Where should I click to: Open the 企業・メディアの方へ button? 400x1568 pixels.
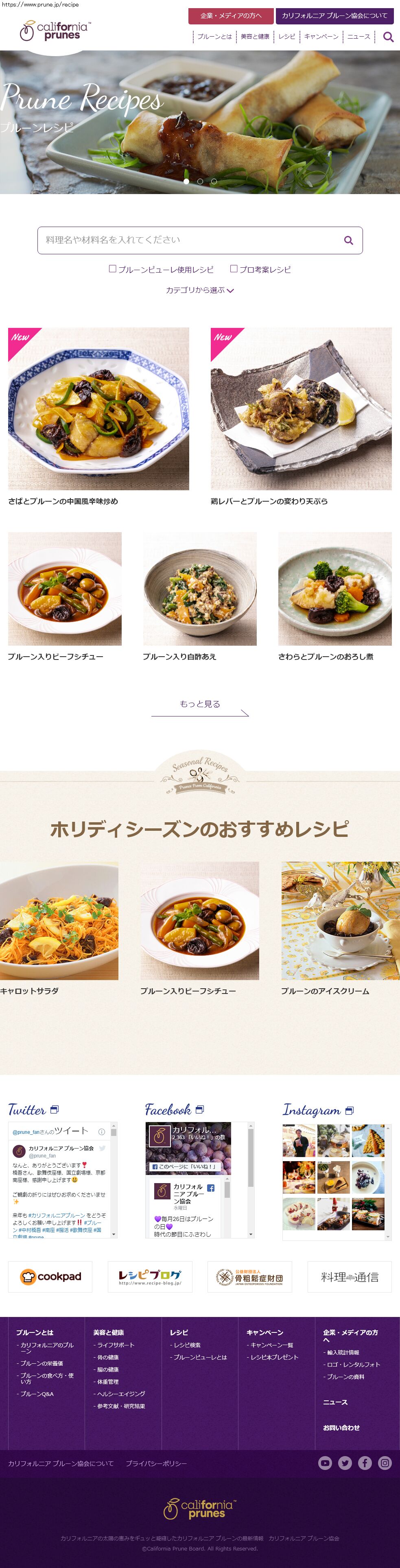[231, 16]
